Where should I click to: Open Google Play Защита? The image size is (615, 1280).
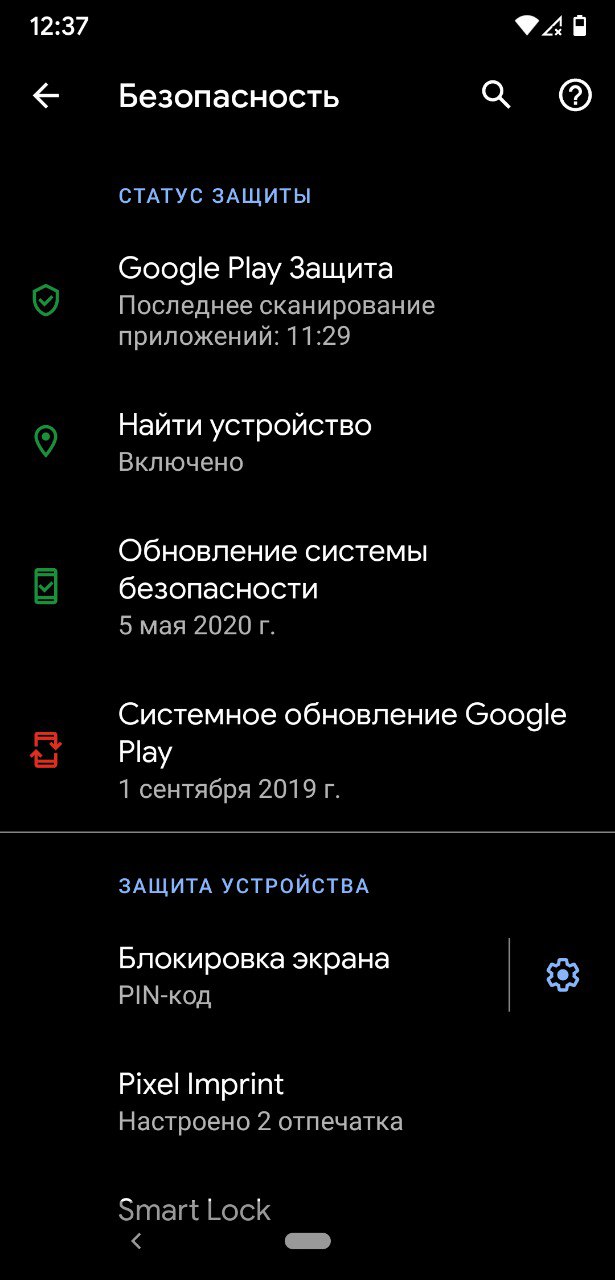307,301
